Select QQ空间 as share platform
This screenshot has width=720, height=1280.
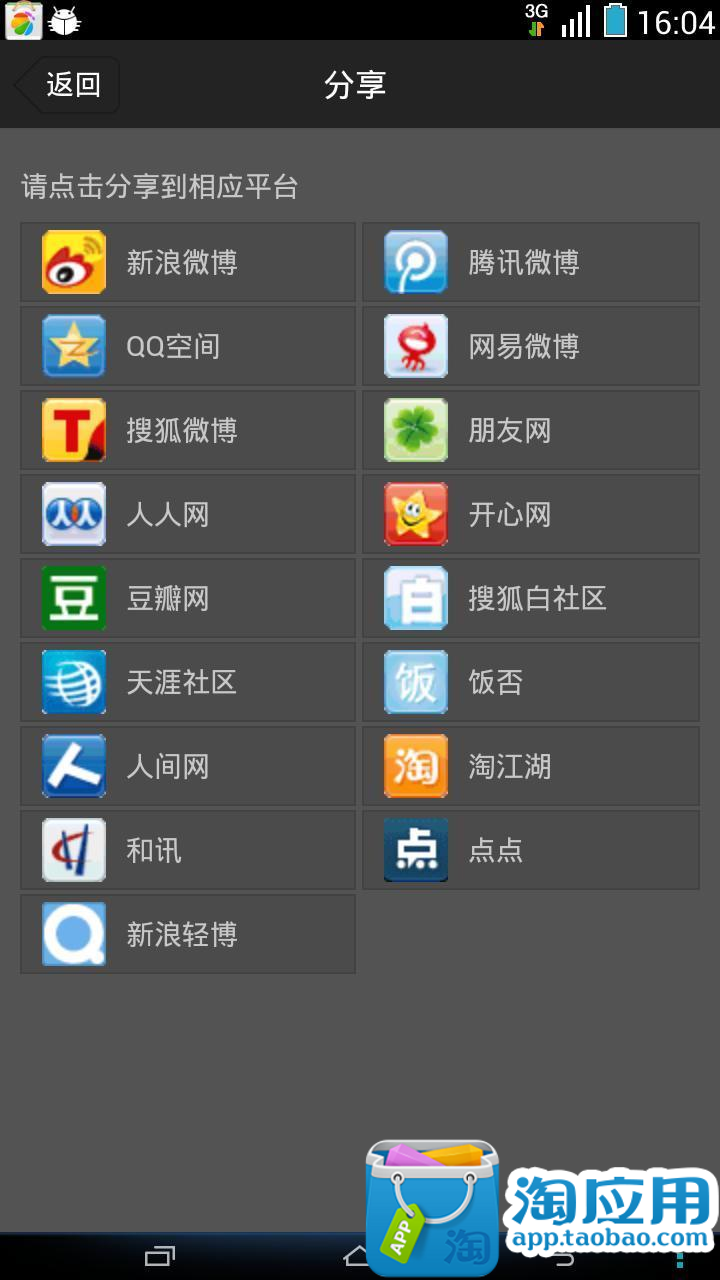(188, 346)
